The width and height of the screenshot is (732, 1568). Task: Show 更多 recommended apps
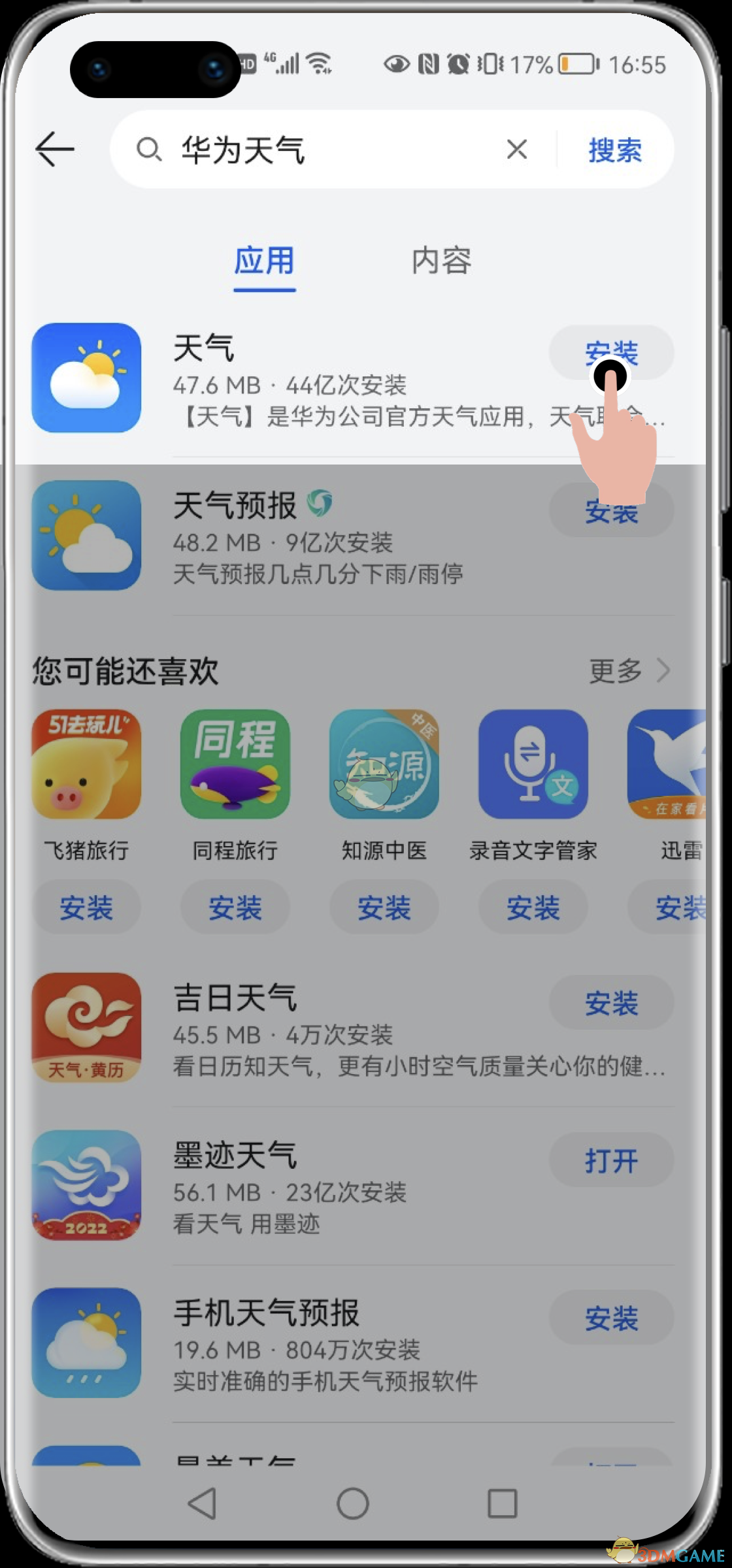coord(629,671)
